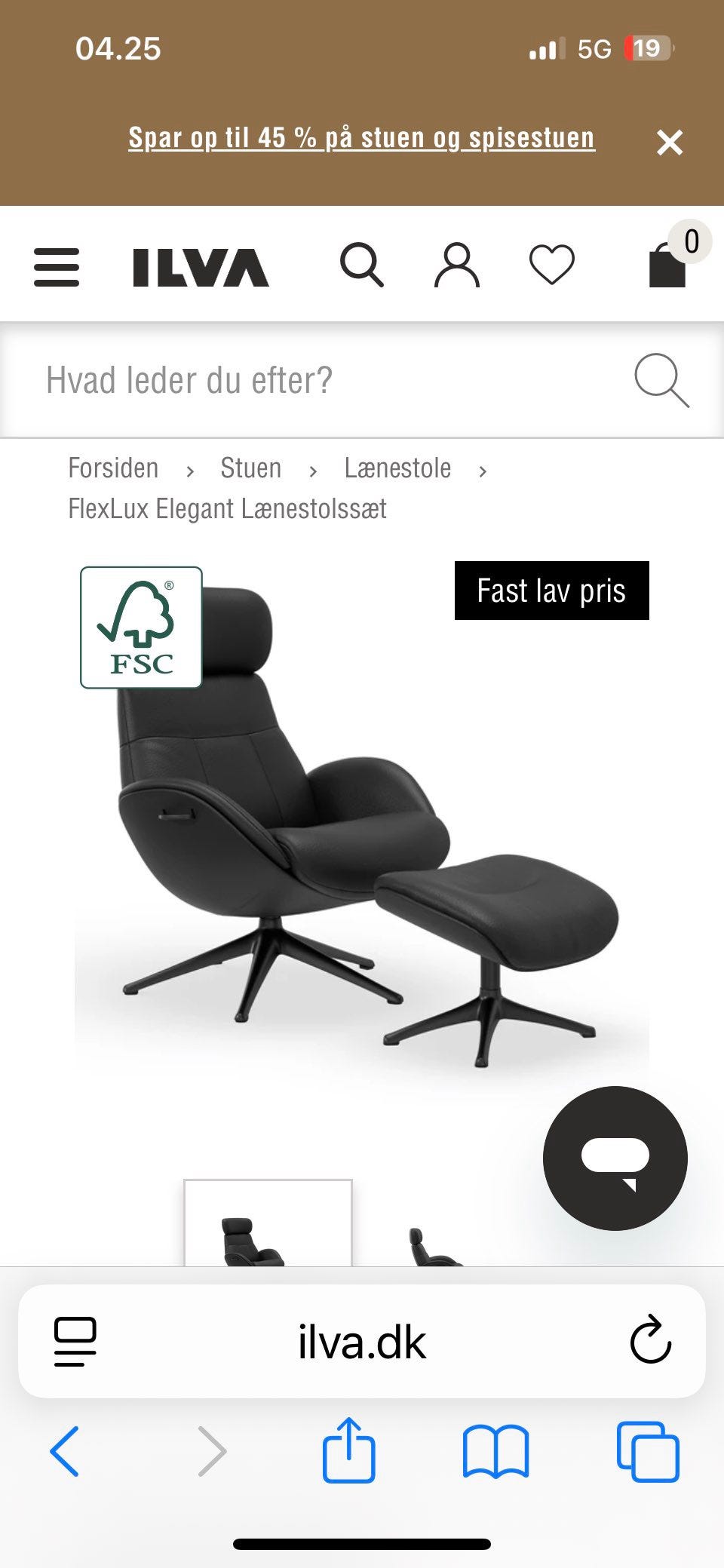Go to Stuen via the breadcrumb
The width and height of the screenshot is (724, 1568).
pyautogui.click(x=250, y=468)
